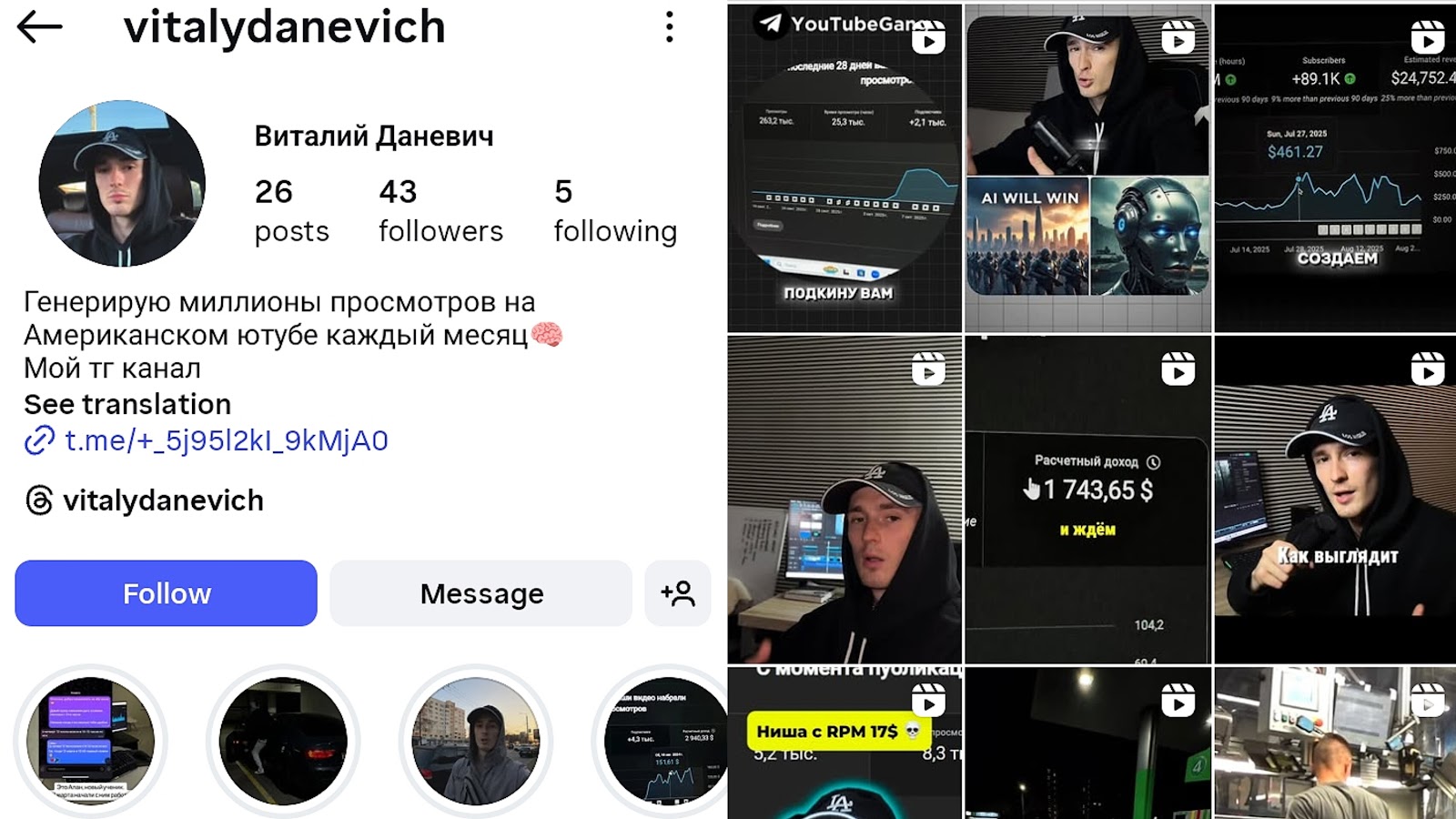
Task: Open the following list
Action: [615, 211]
